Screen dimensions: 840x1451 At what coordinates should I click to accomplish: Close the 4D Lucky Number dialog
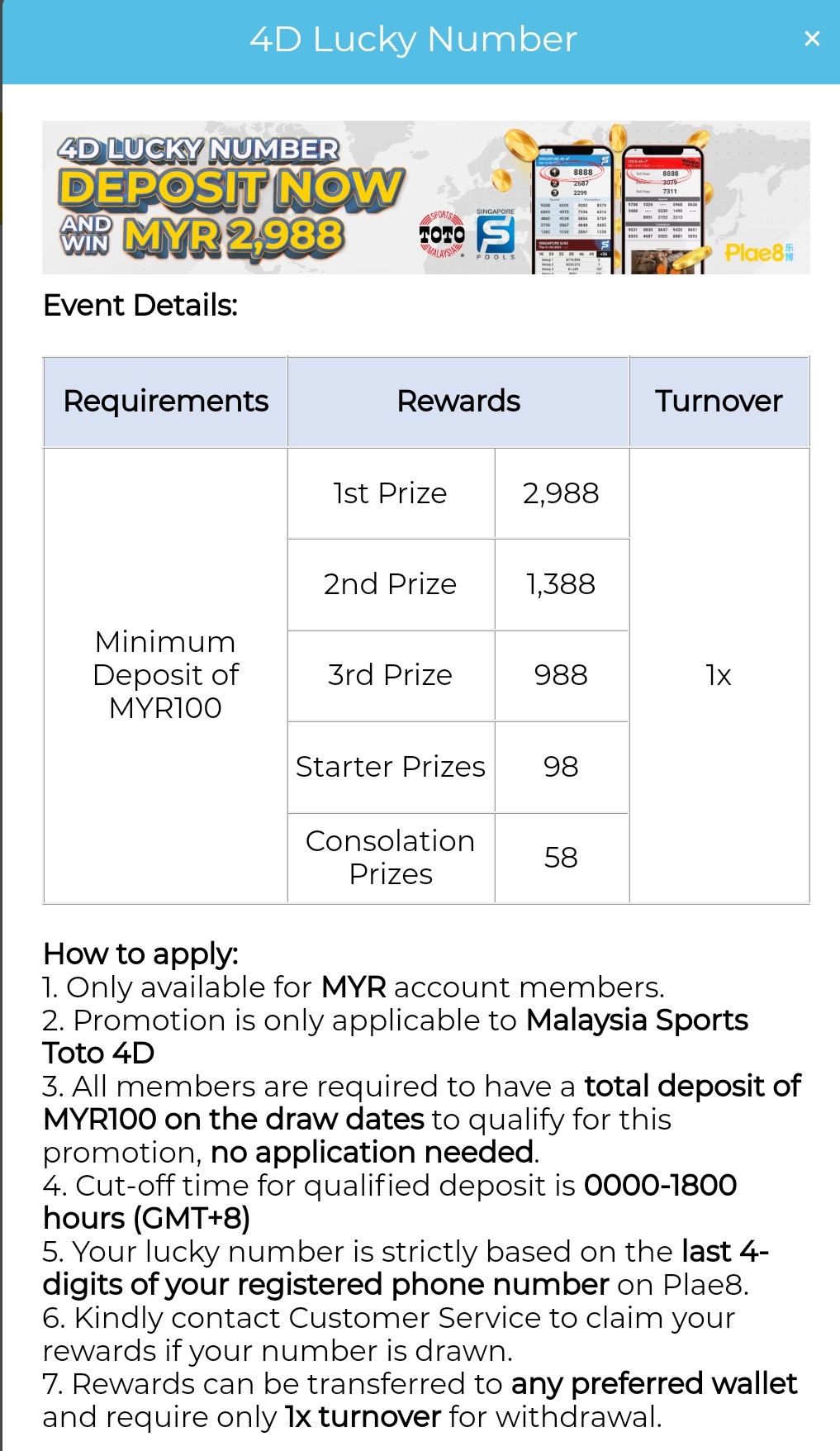coord(812,39)
